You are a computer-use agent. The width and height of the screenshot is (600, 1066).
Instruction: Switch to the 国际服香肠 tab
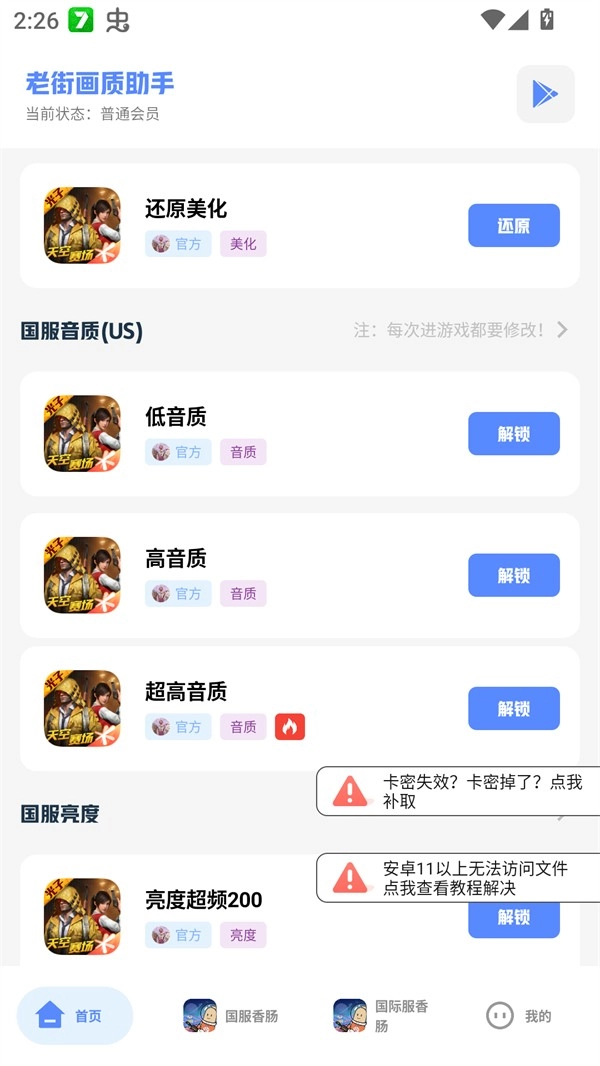[x=381, y=1016]
